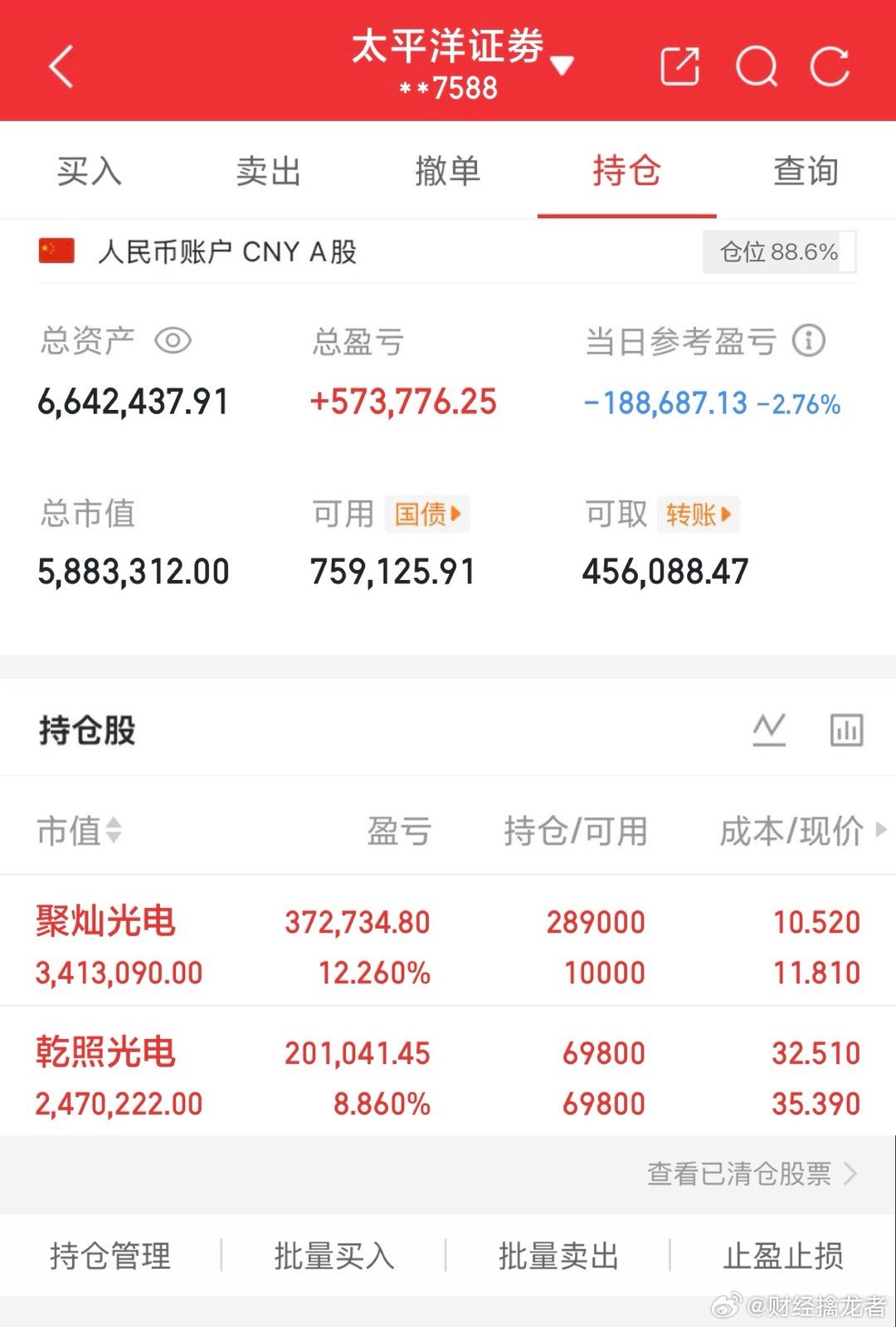This screenshot has height=1327, width=896.
Task: Tap the info icon beside 当日参考盈亏
Action: click(x=811, y=340)
